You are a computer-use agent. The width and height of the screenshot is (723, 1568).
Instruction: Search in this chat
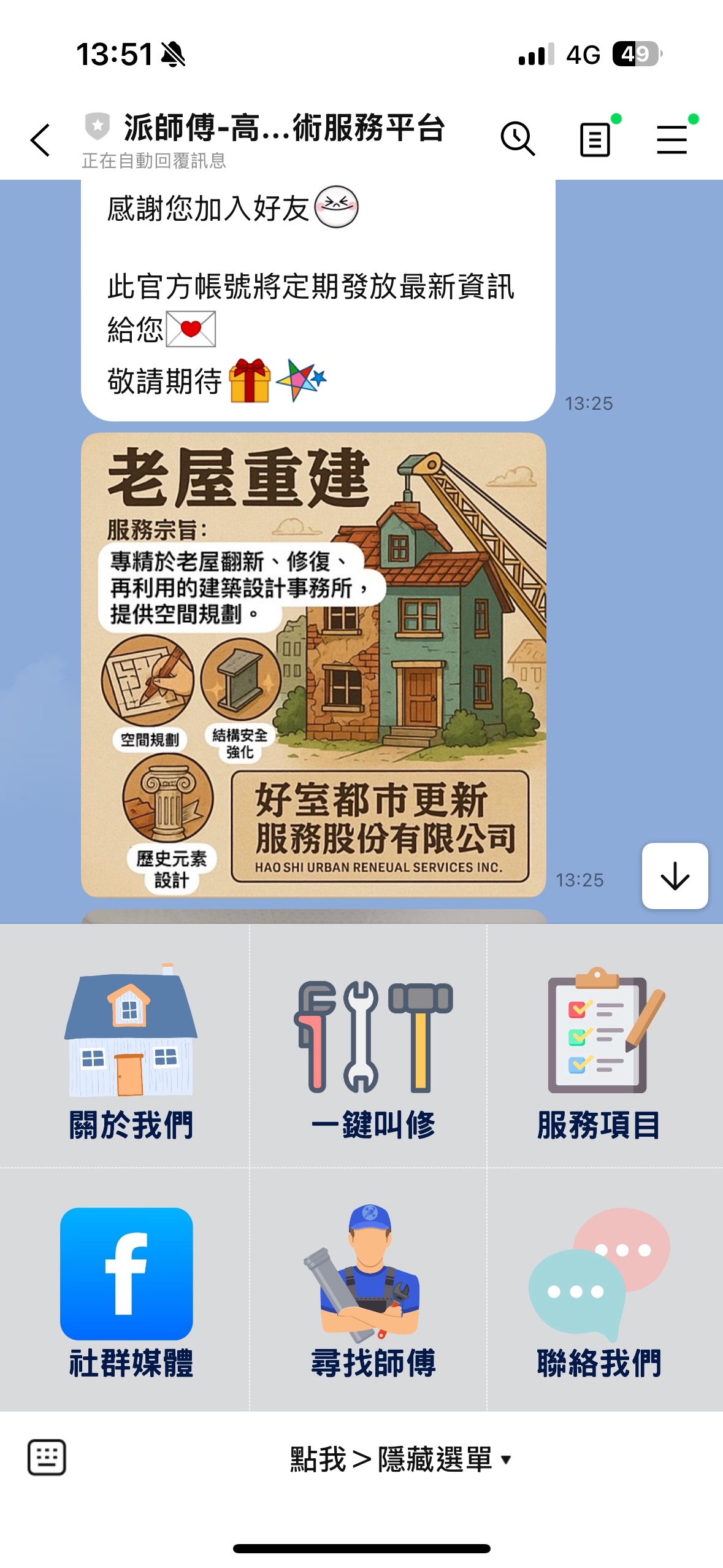(x=518, y=139)
